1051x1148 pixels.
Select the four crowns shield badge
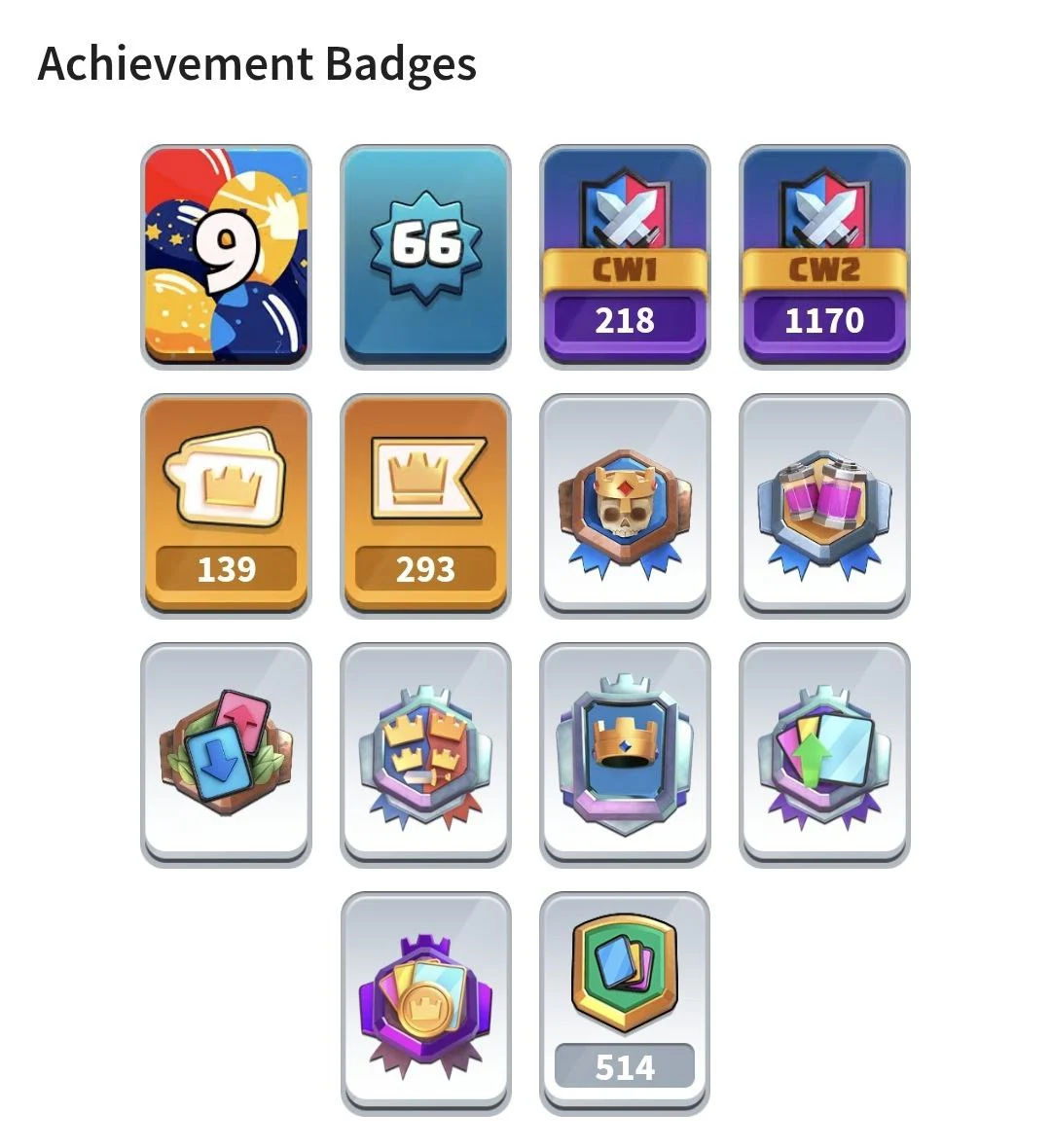click(x=425, y=755)
